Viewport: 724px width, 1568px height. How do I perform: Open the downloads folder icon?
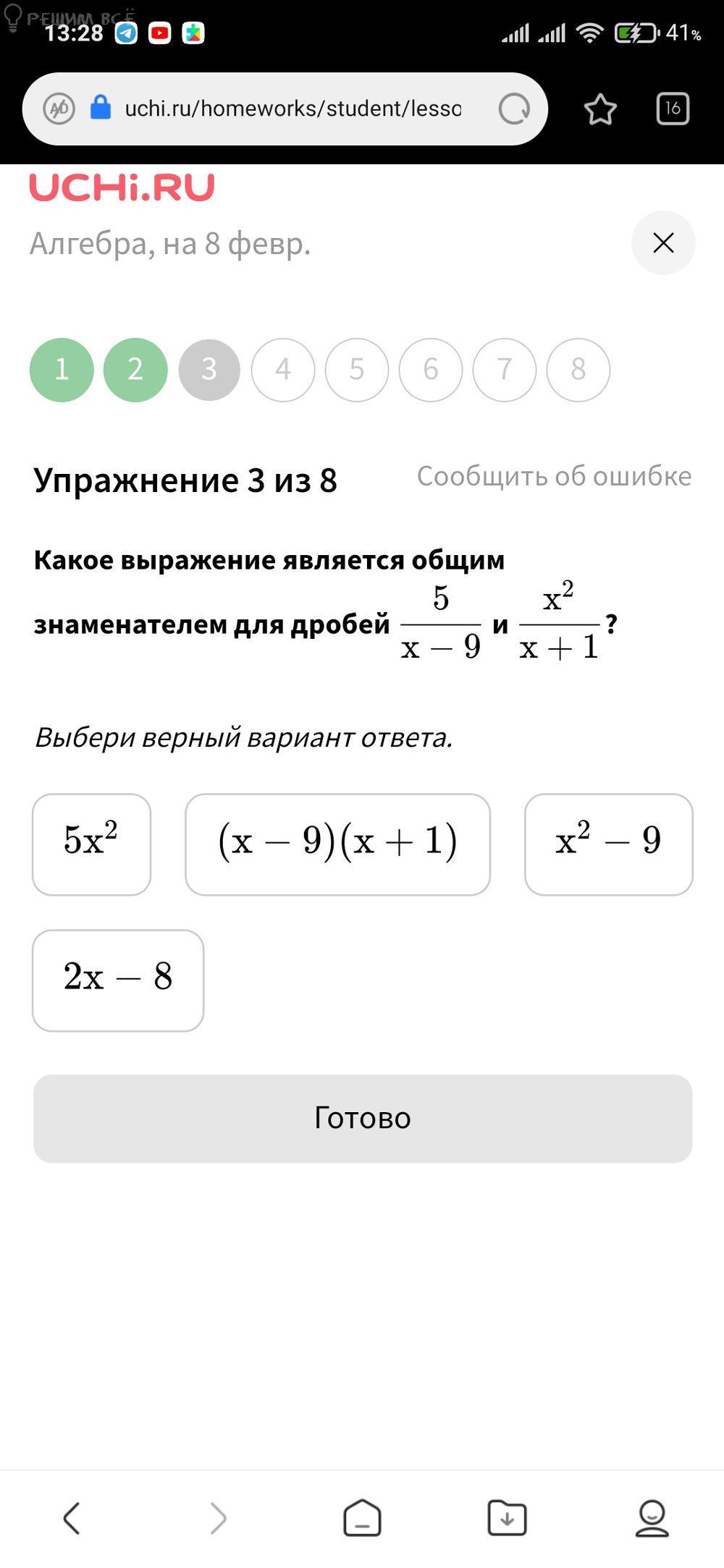click(507, 1517)
